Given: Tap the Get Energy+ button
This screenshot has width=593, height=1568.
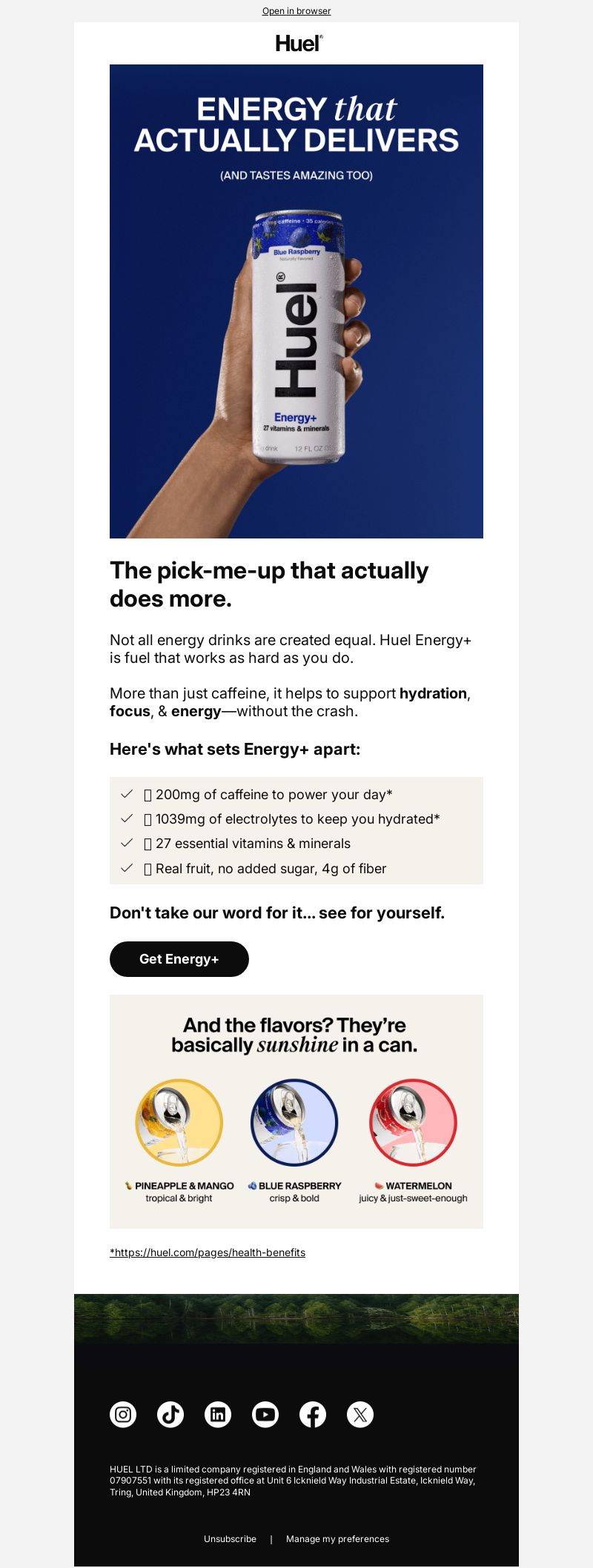Looking at the screenshot, I should (x=179, y=959).
